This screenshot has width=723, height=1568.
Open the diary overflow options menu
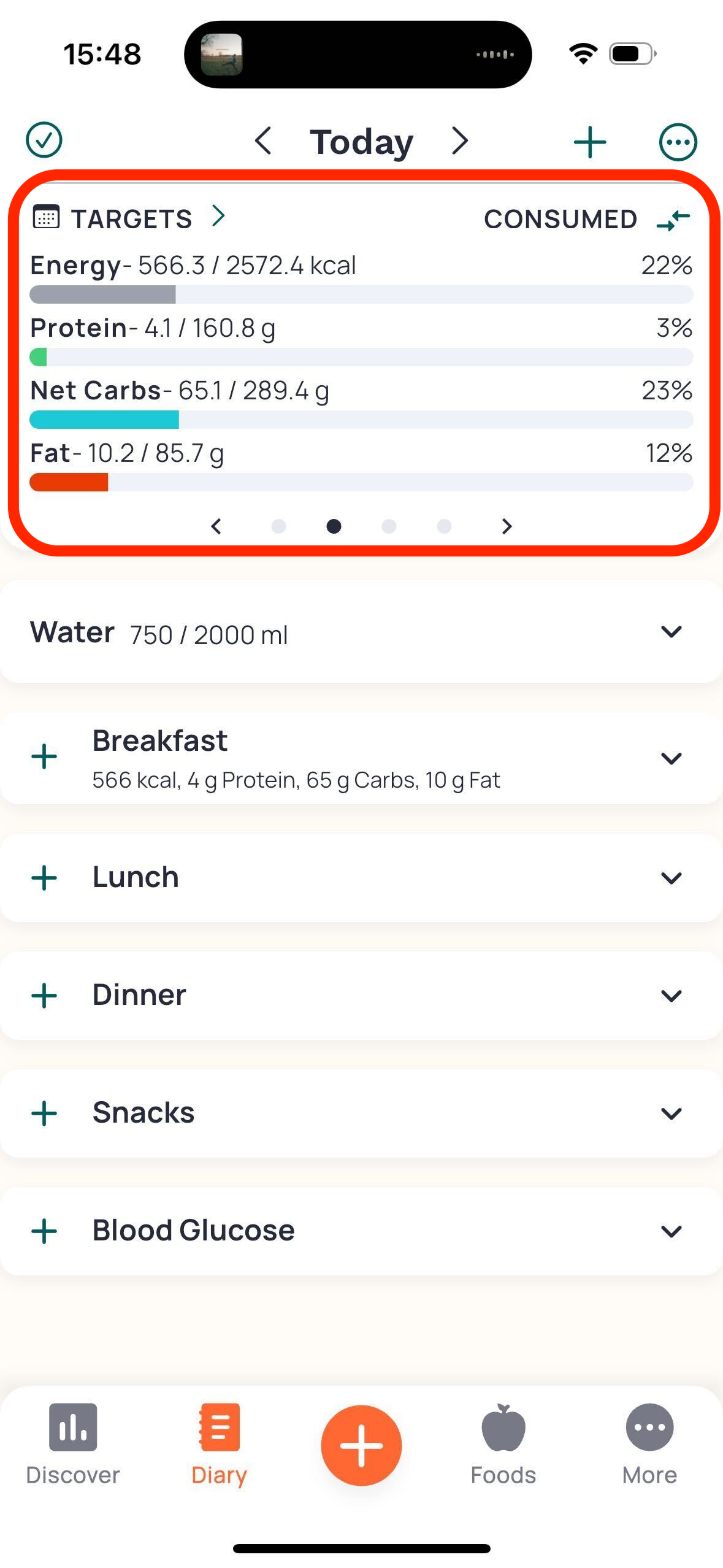point(678,142)
